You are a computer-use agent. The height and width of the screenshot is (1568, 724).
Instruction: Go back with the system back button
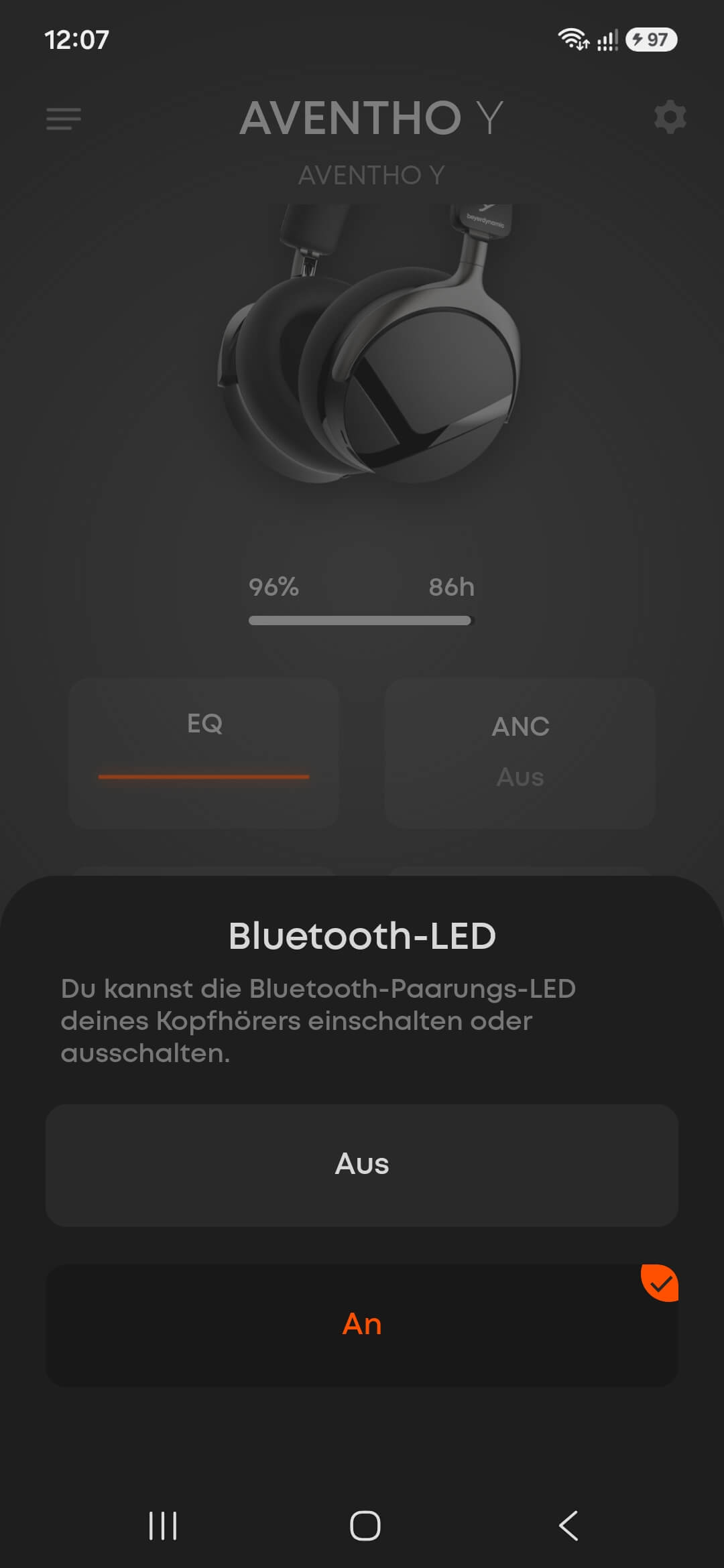pyautogui.click(x=568, y=1526)
